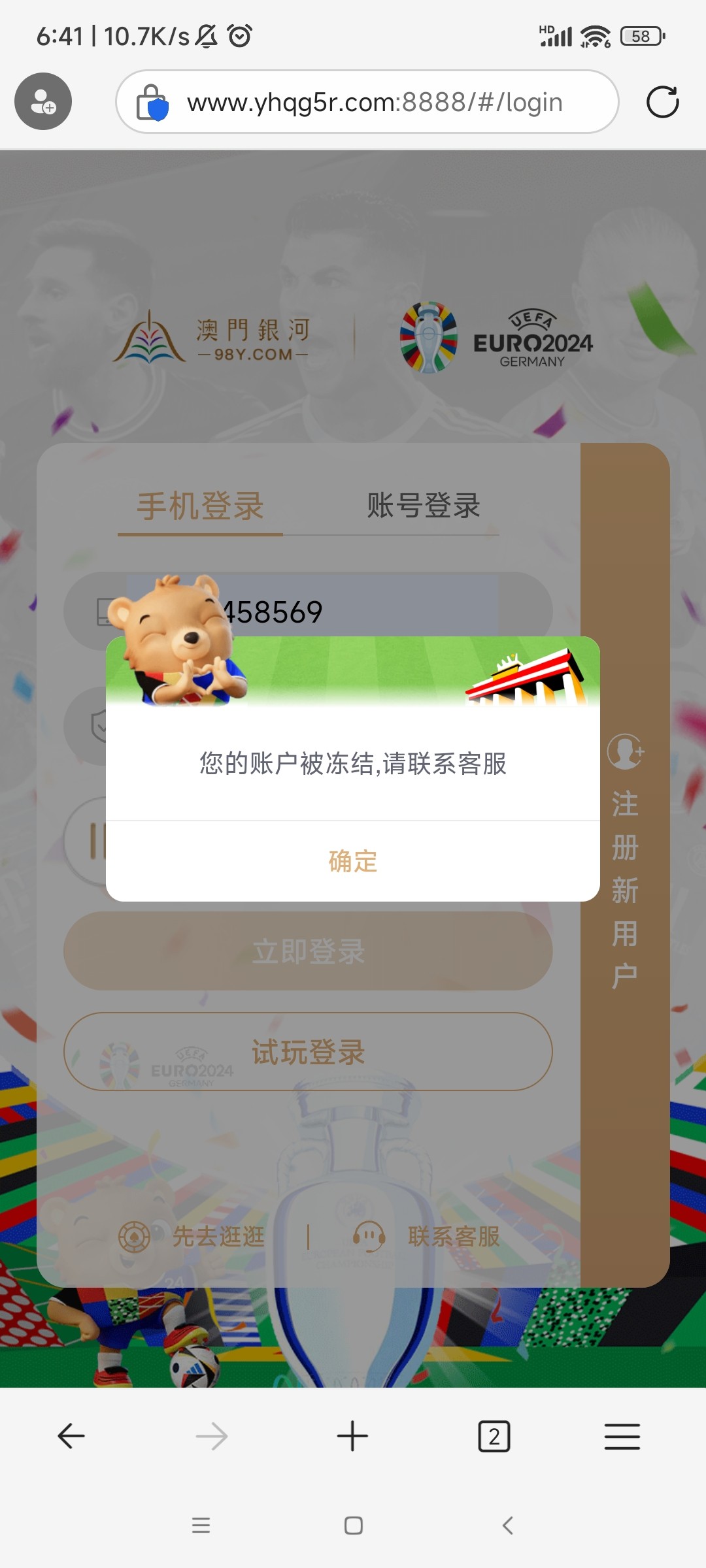Open the browser profile icon
The width and height of the screenshot is (706, 1568).
coord(43,101)
